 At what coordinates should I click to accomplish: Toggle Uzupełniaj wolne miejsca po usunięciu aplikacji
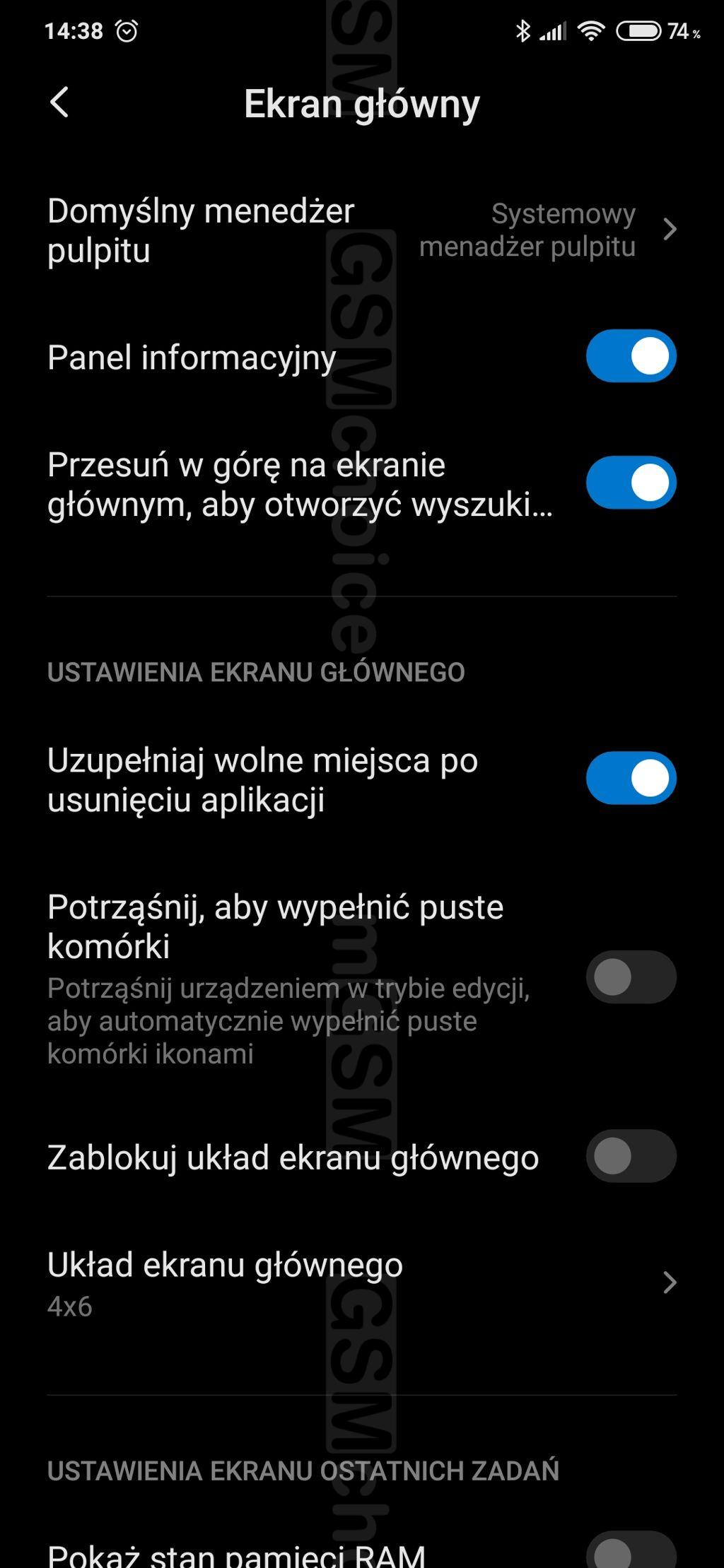coord(631,778)
